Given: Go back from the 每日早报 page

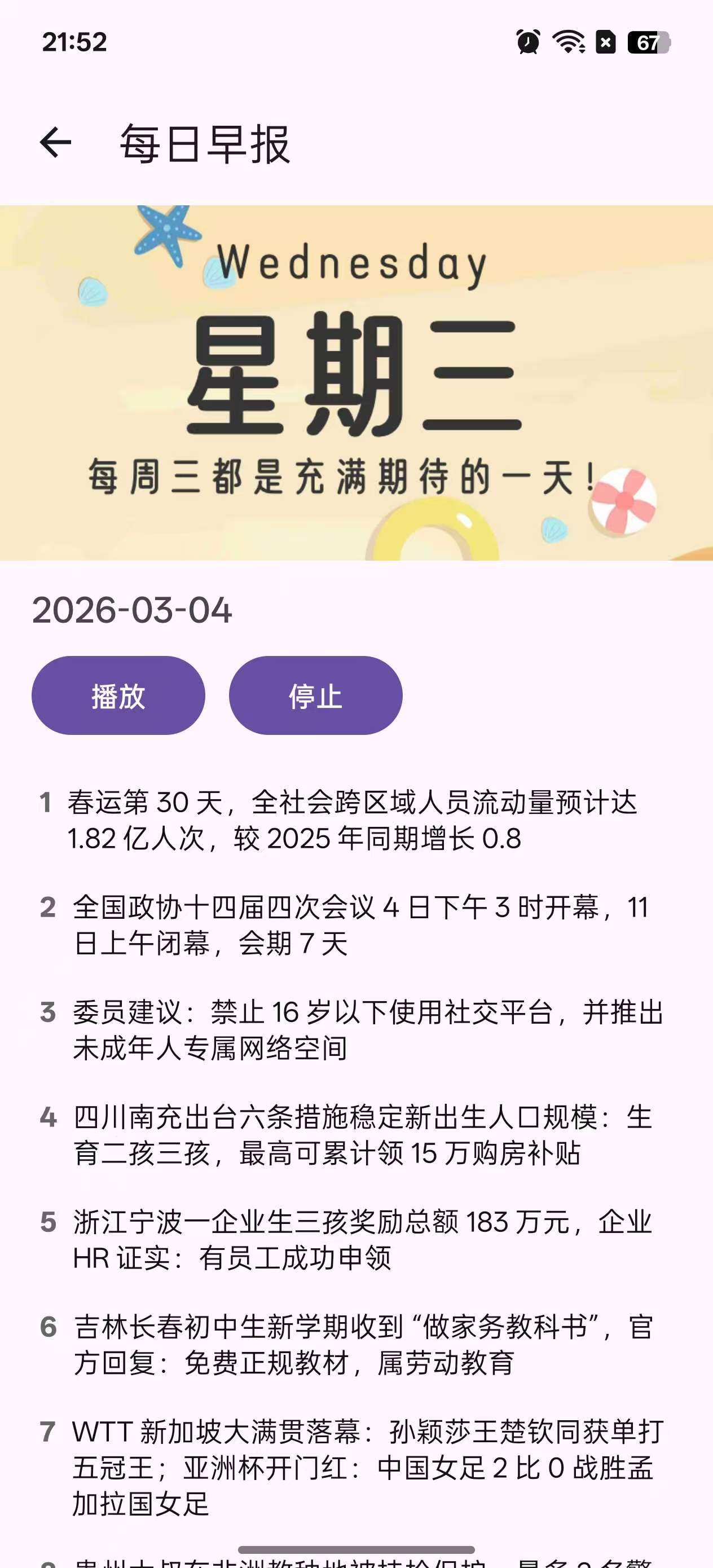Looking at the screenshot, I should point(55,143).
